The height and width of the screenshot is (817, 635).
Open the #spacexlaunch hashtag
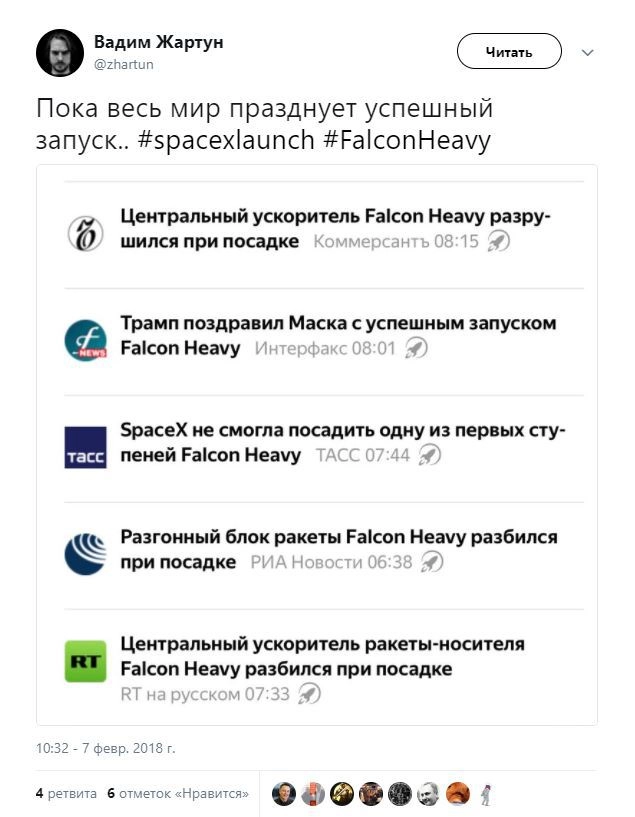(227, 141)
